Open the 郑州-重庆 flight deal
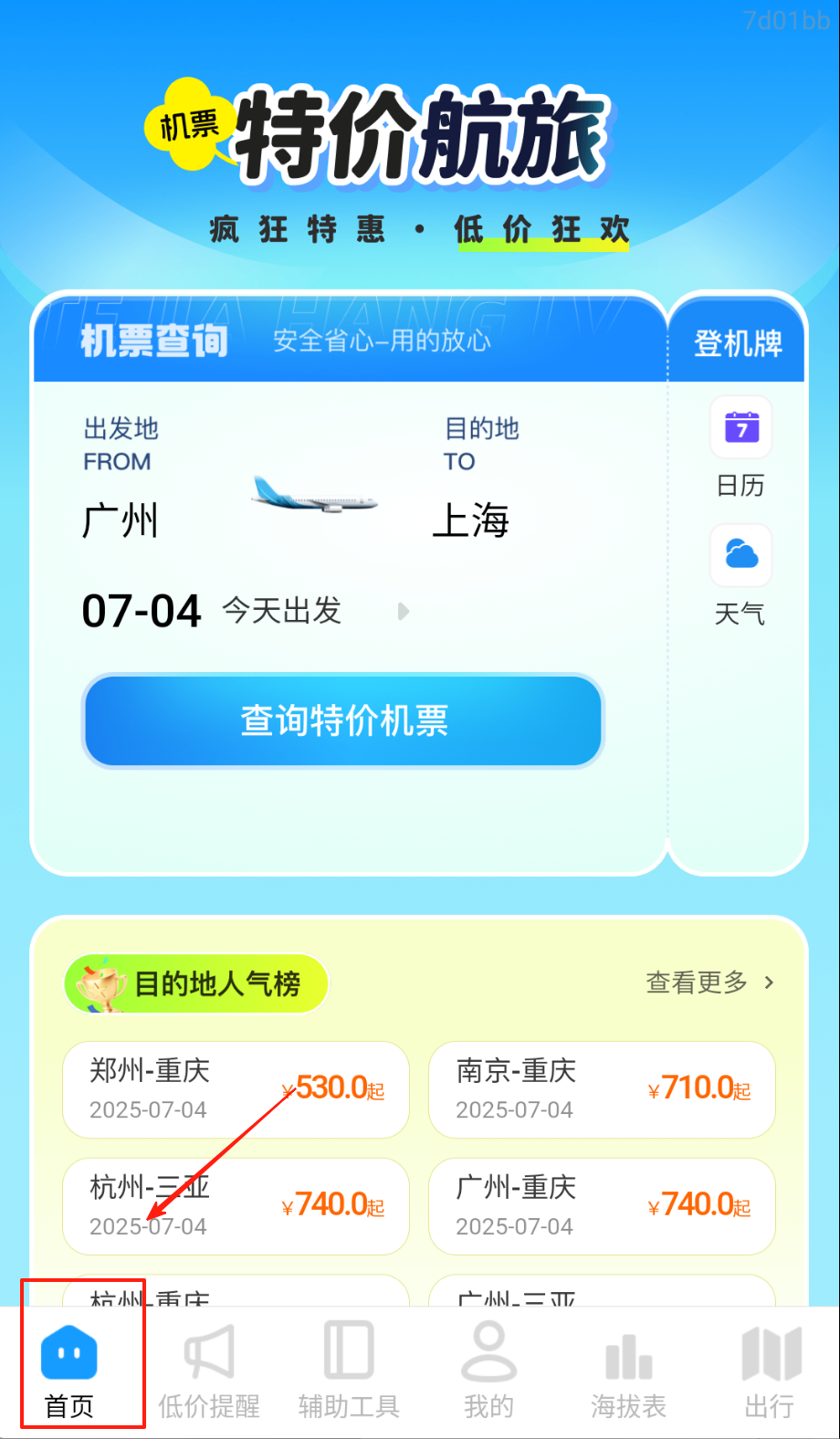840x1439 pixels. (236, 1089)
